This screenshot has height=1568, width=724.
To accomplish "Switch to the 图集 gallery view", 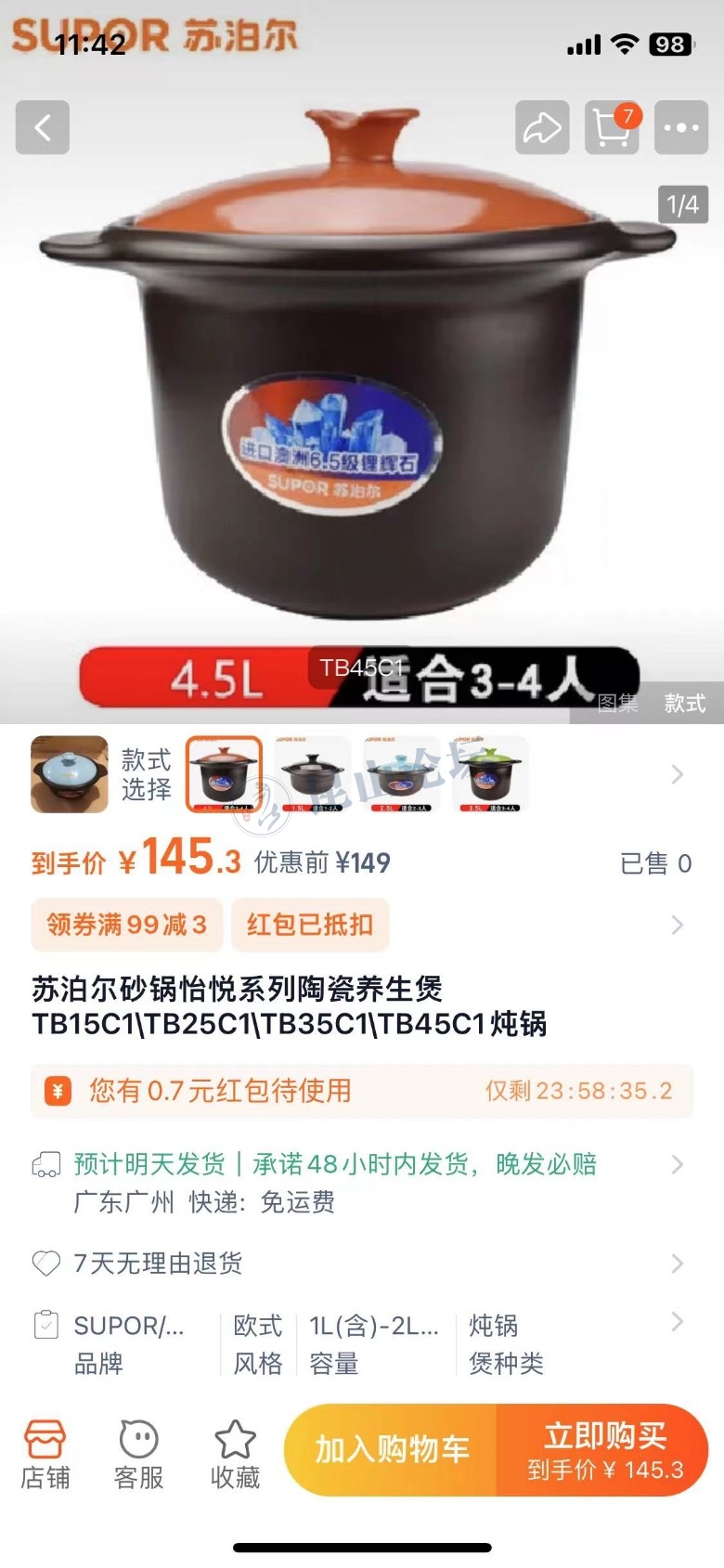I will (x=618, y=703).
